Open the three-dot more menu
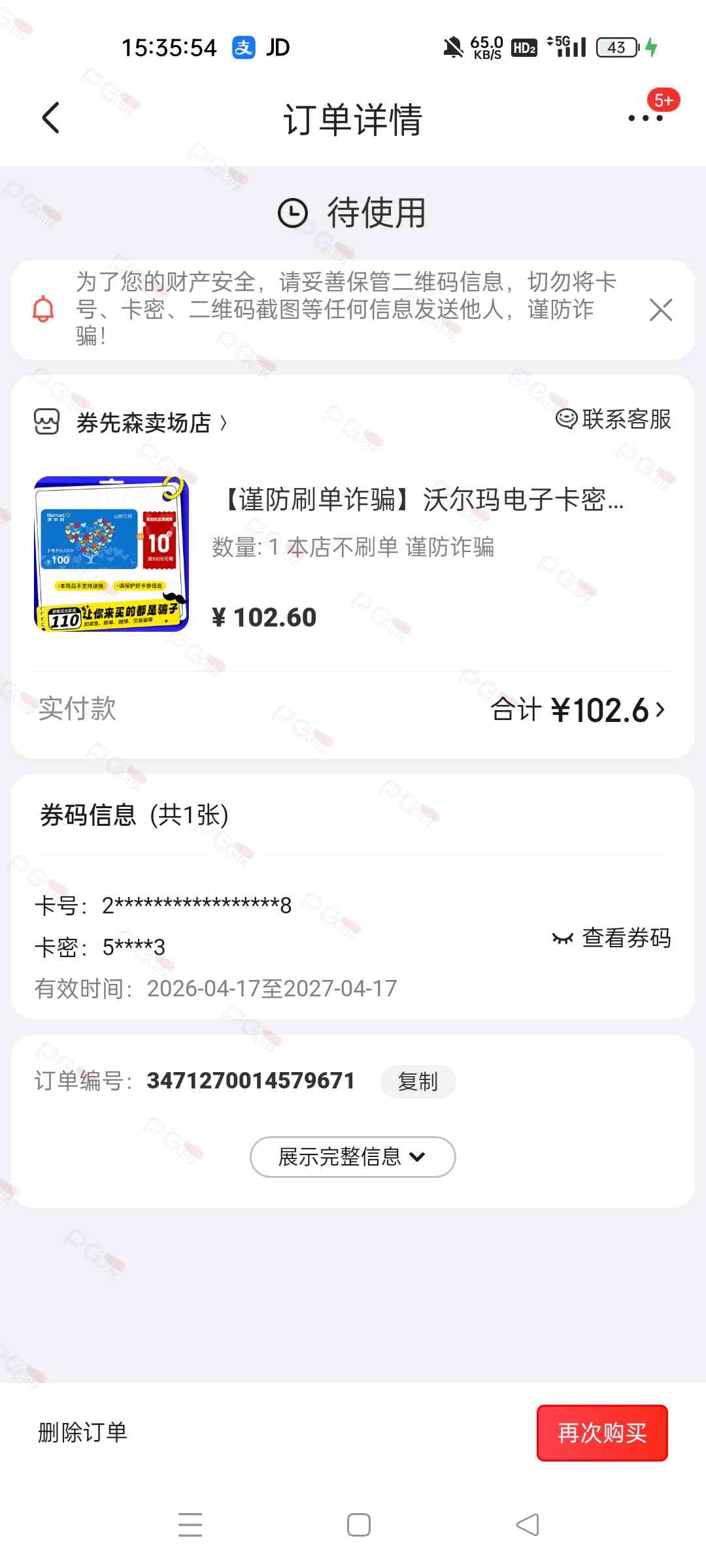The width and height of the screenshot is (706, 1568). click(x=645, y=118)
